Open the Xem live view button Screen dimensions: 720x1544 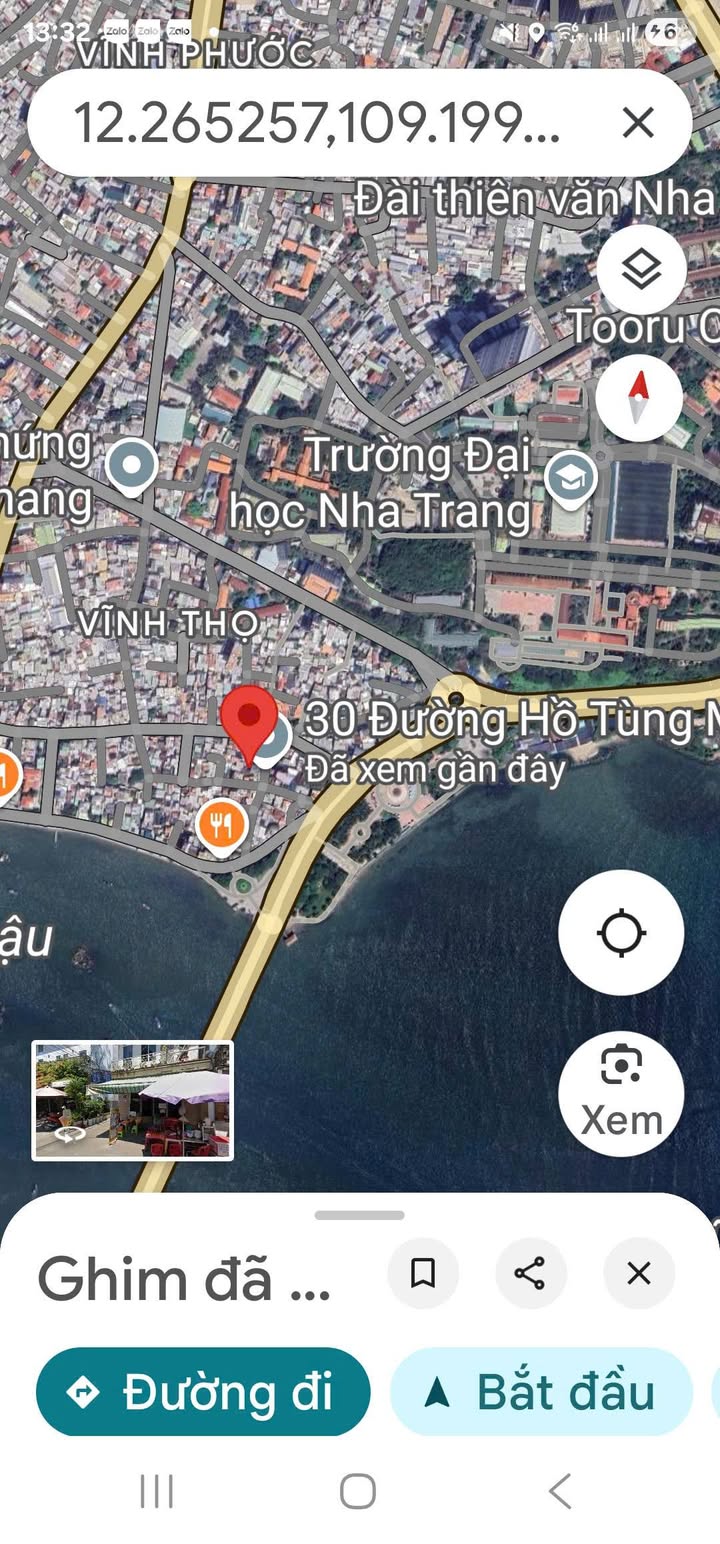621,1094
